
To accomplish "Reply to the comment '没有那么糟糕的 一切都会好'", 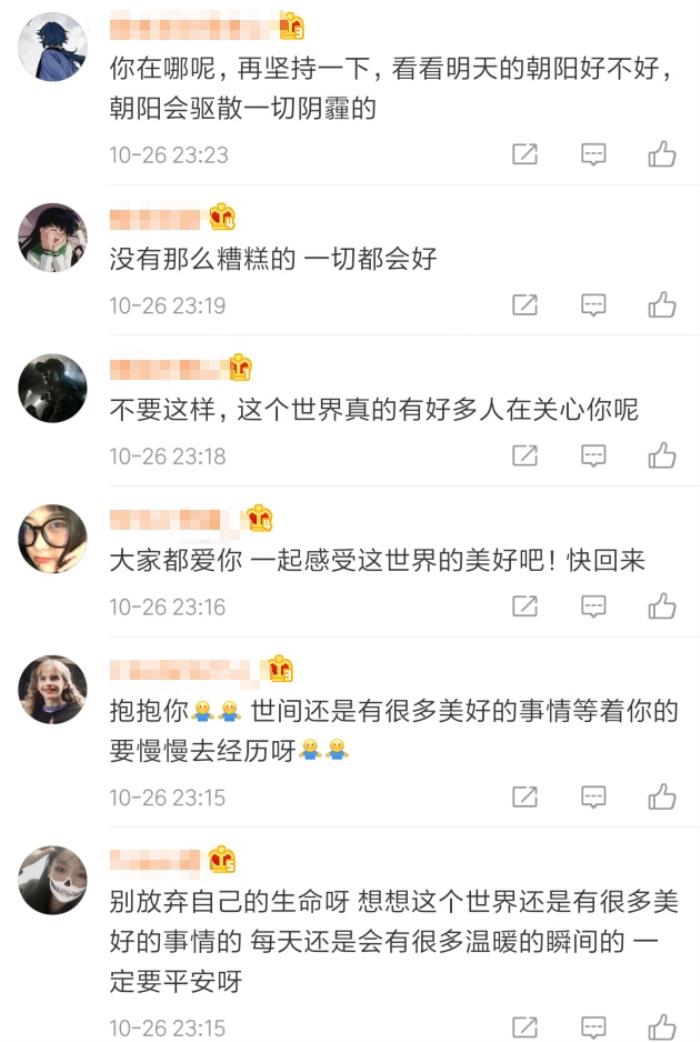I will point(594,305).
